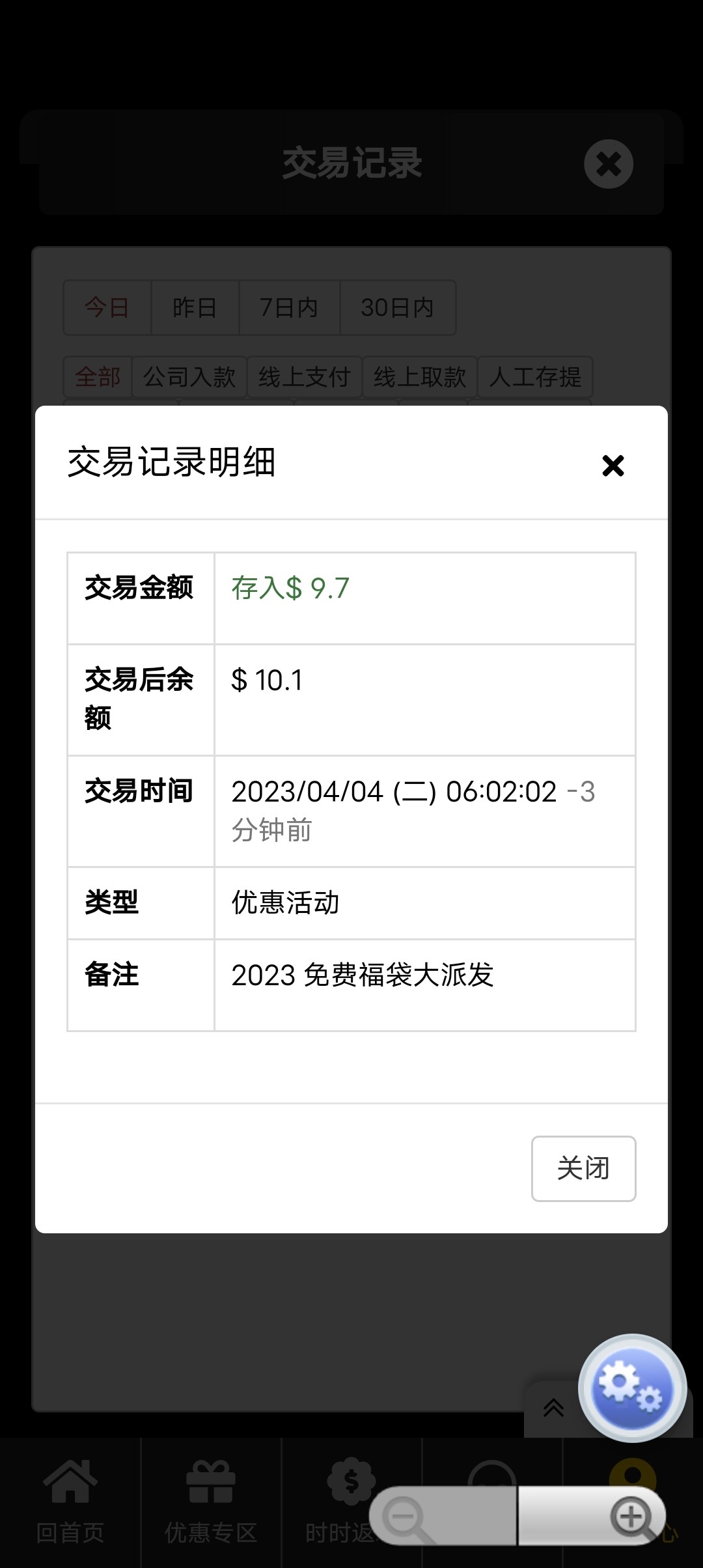Image resolution: width=703 pixels, height=1568 pixels.
Task: Open the floating gear settings button
Action: 631,1388
